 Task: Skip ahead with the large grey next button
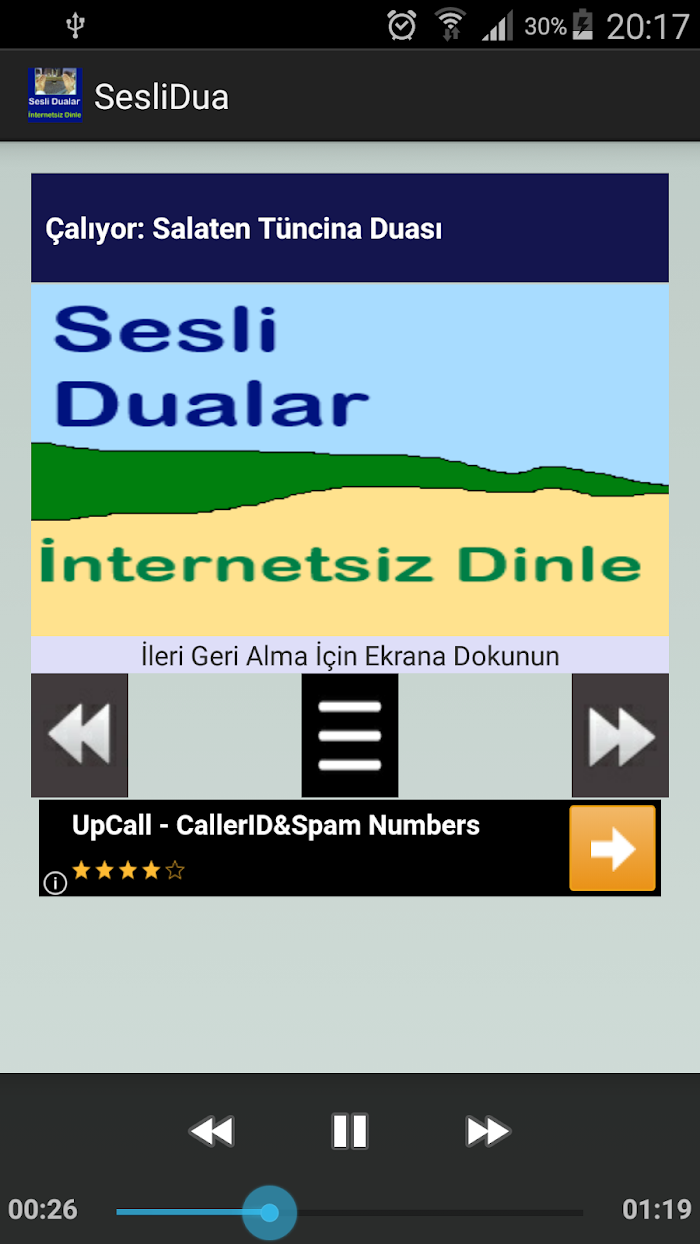click(x=620, y=735)
